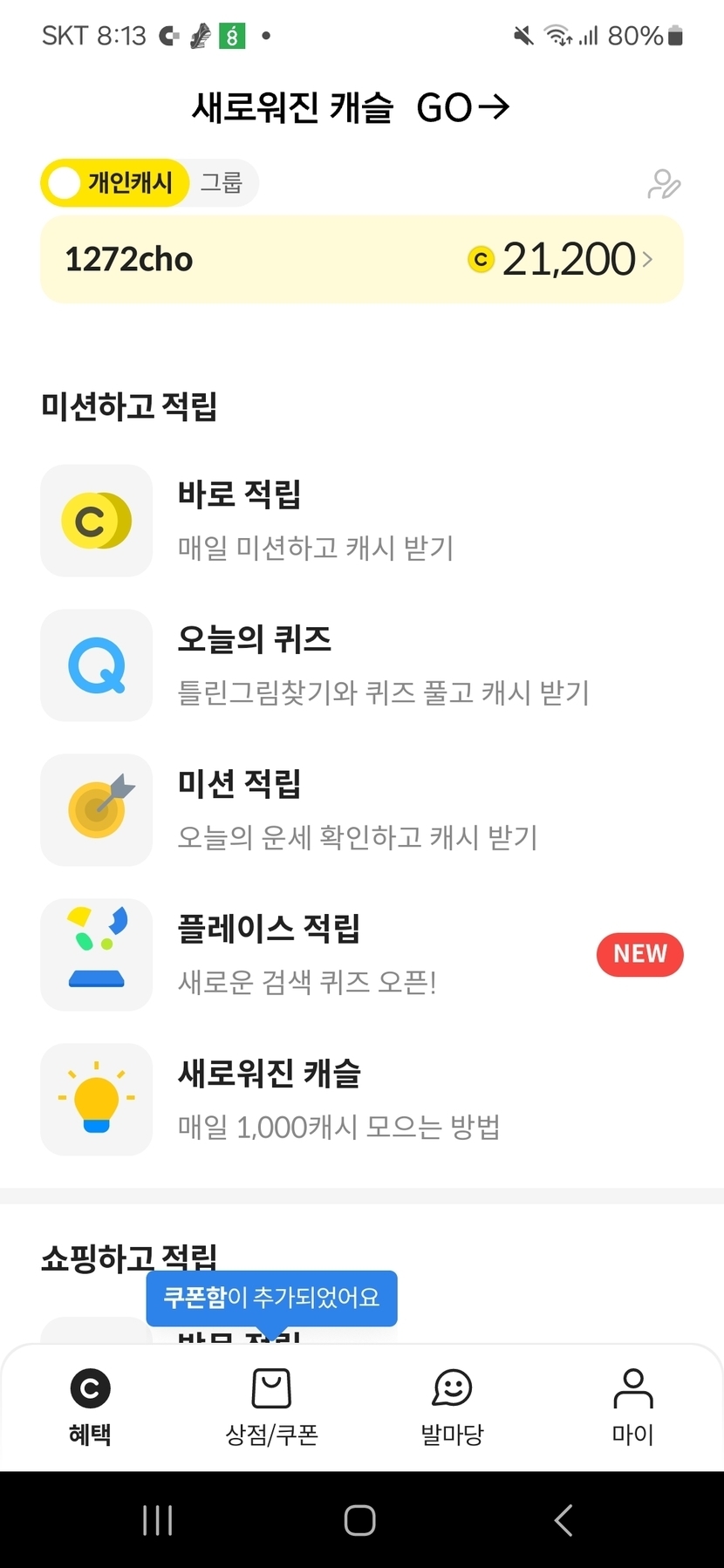Switch to the 그룹 cash tab
The height and width of the screenshot is (1568, 724).
pos(222,183)
